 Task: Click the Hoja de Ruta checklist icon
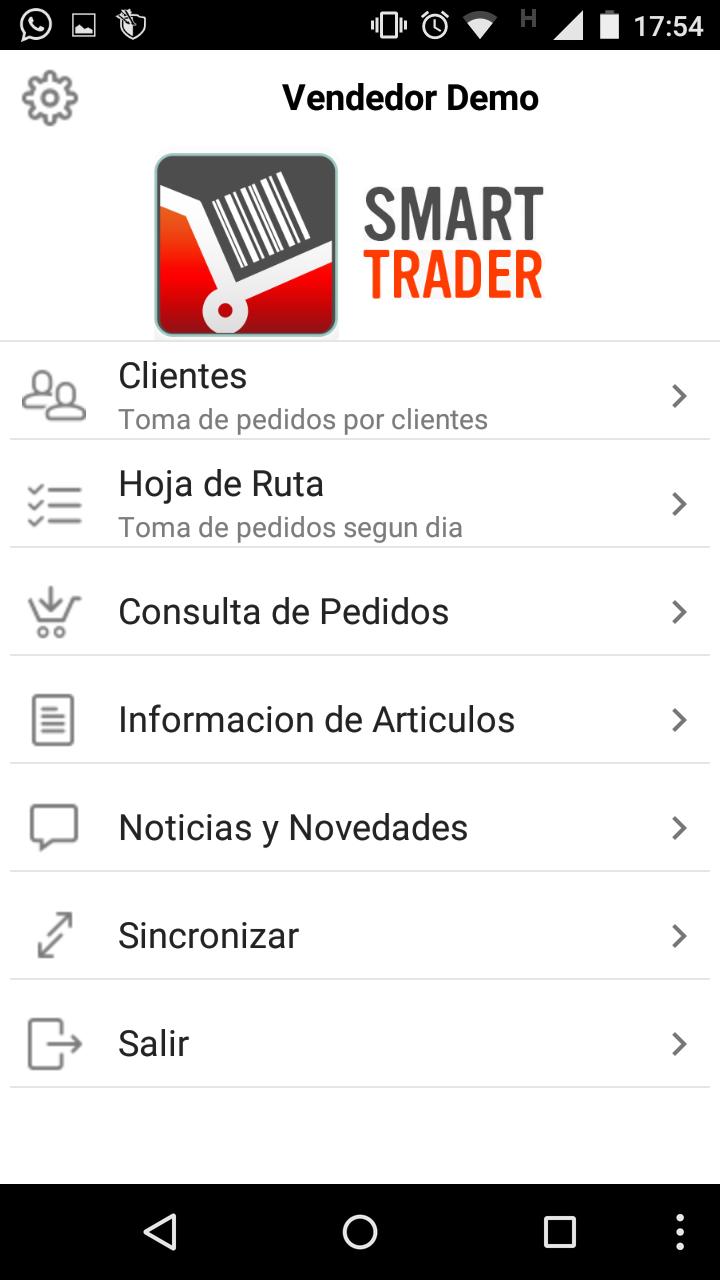[x=54, y=503]
